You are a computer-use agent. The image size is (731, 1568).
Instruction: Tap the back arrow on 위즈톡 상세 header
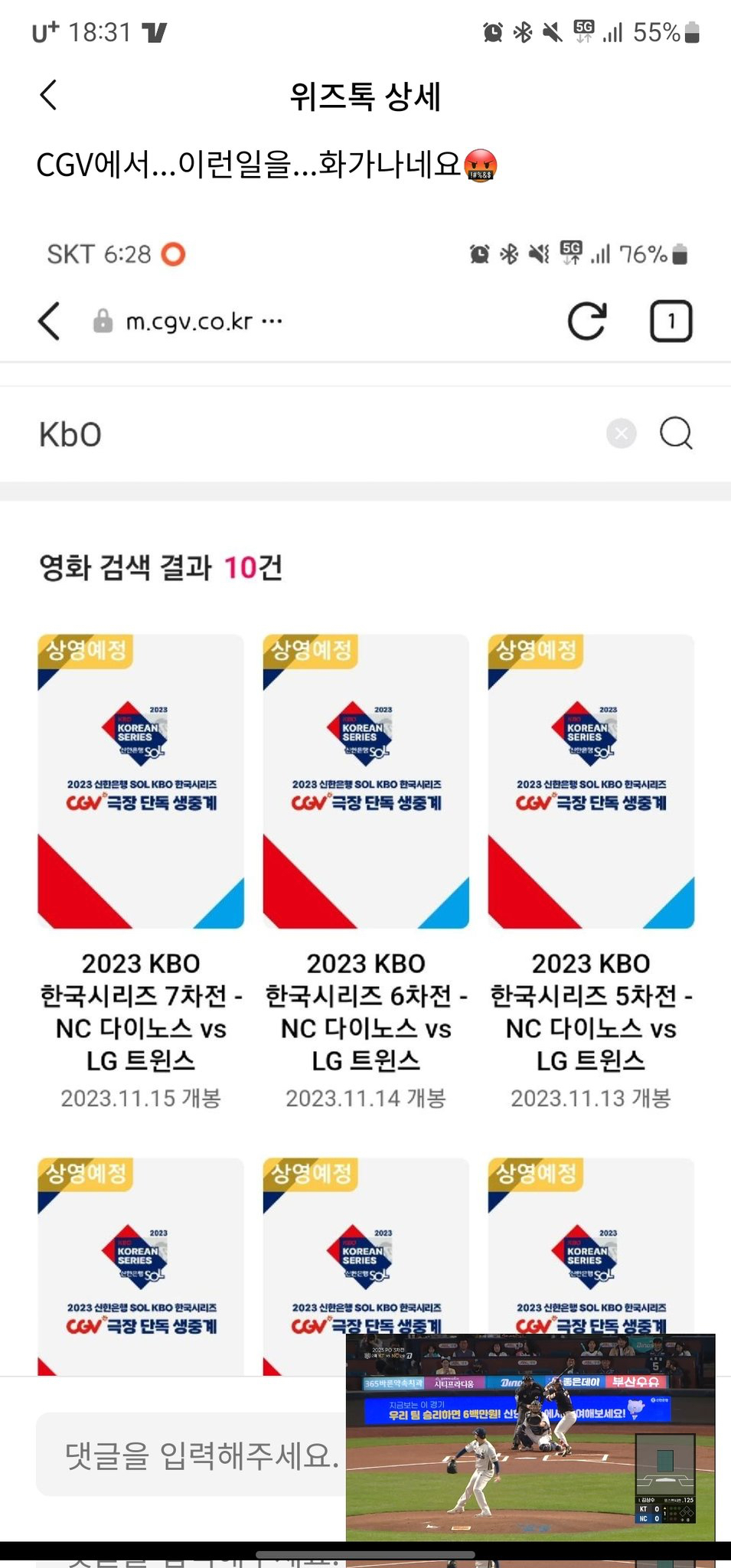[49, 96]
